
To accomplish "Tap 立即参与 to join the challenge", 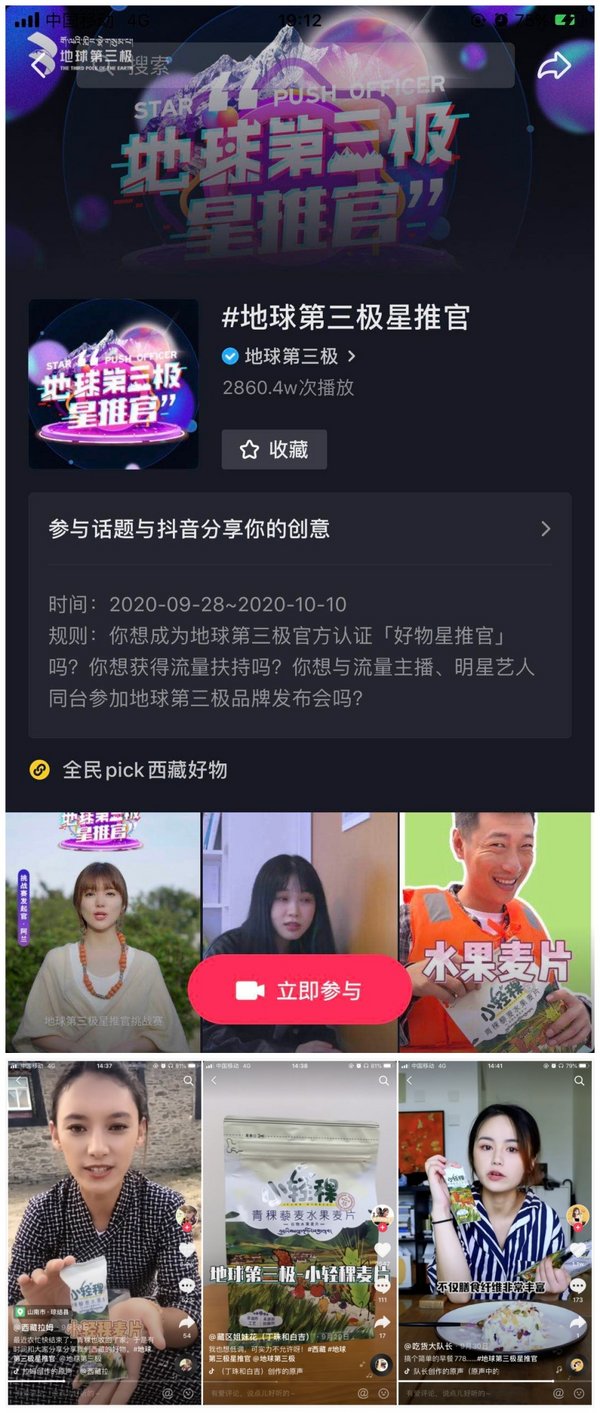I will coord(299,990).
